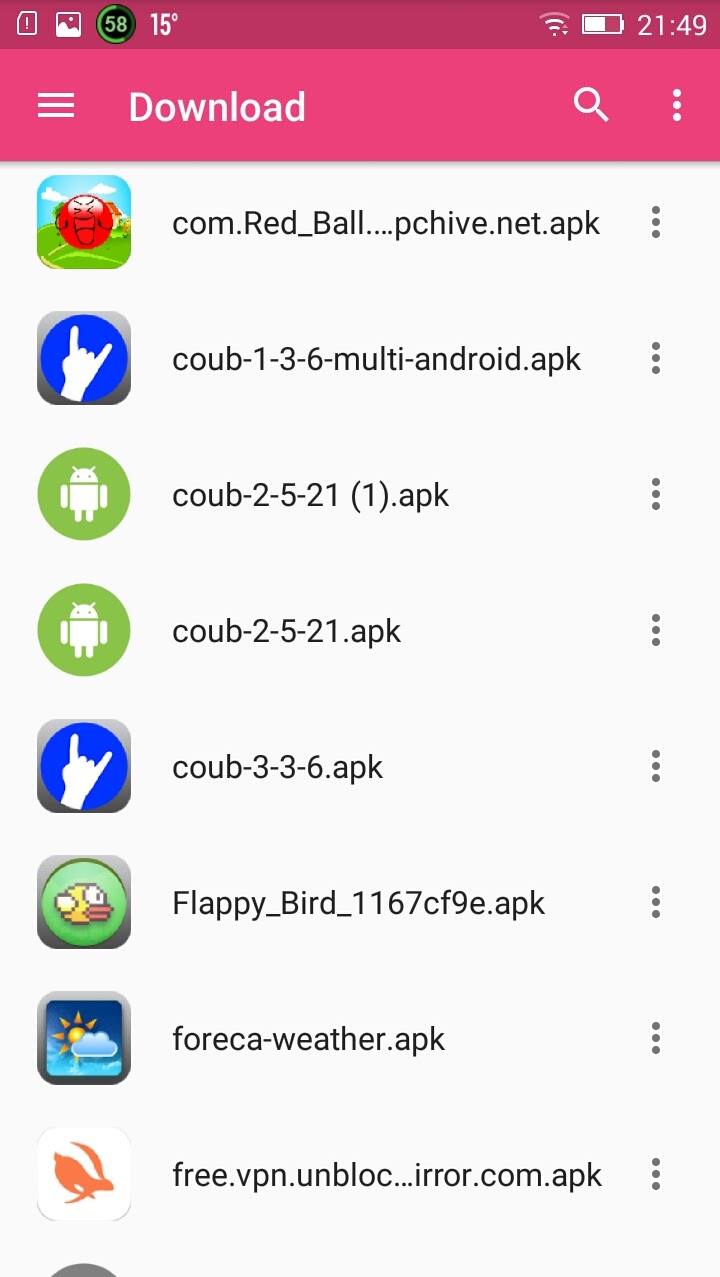The width and height of the screenshot is (720, 1277).
Task: Show options for coub-1-3-6-multi-android.apk
Action: 656,359
